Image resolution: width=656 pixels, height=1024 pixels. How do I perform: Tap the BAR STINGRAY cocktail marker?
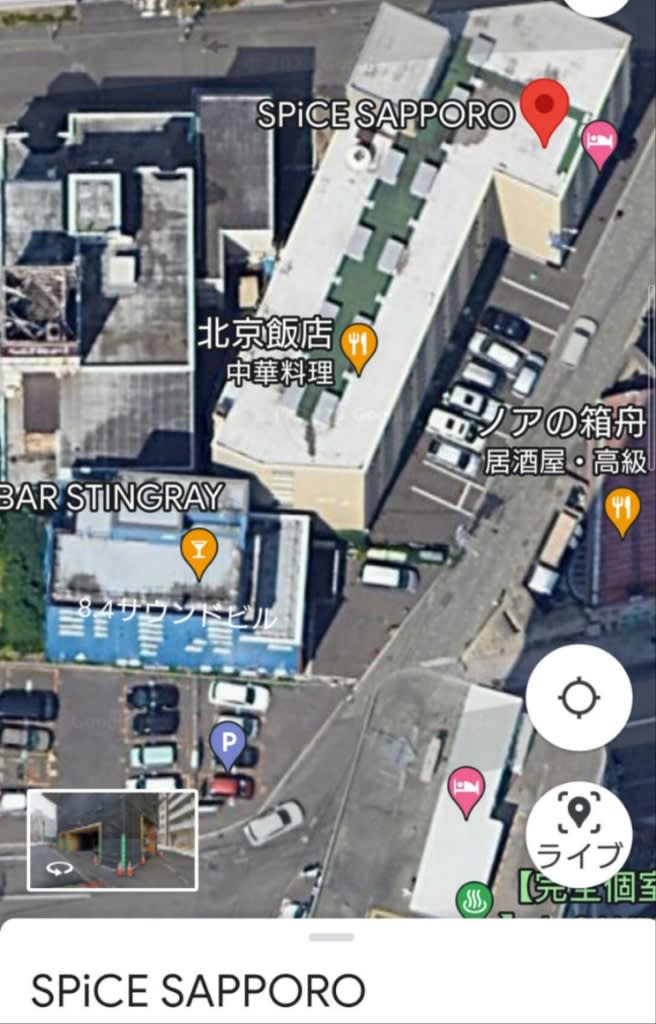point(199,551)
